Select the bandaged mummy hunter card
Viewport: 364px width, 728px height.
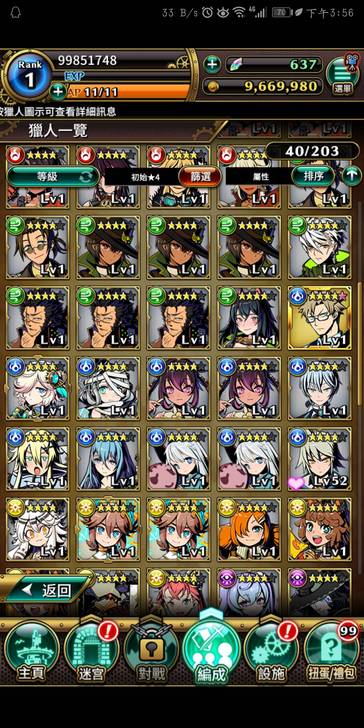coord(108,388)
